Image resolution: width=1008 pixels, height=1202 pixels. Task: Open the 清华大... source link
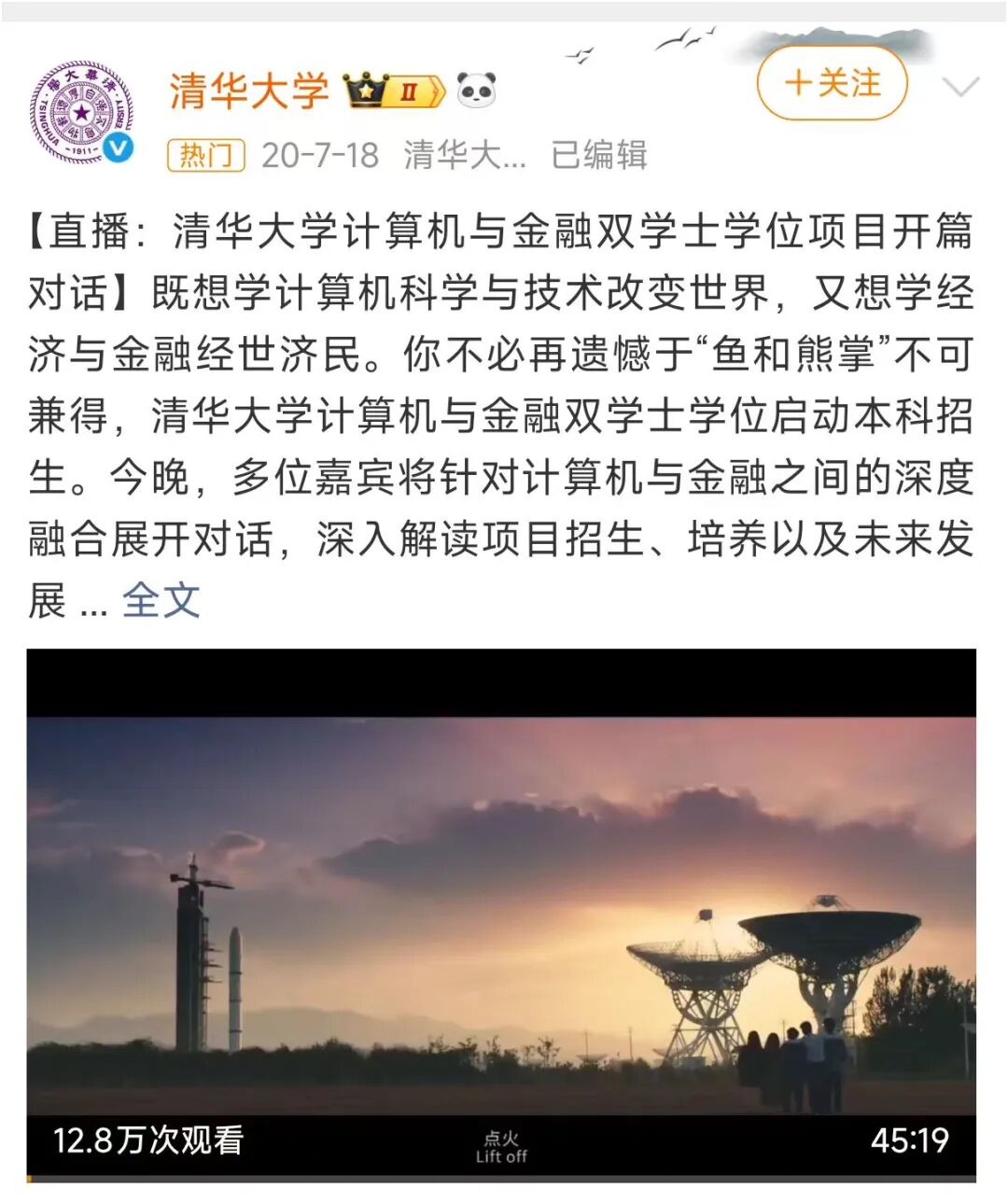(x=465, y=155)
